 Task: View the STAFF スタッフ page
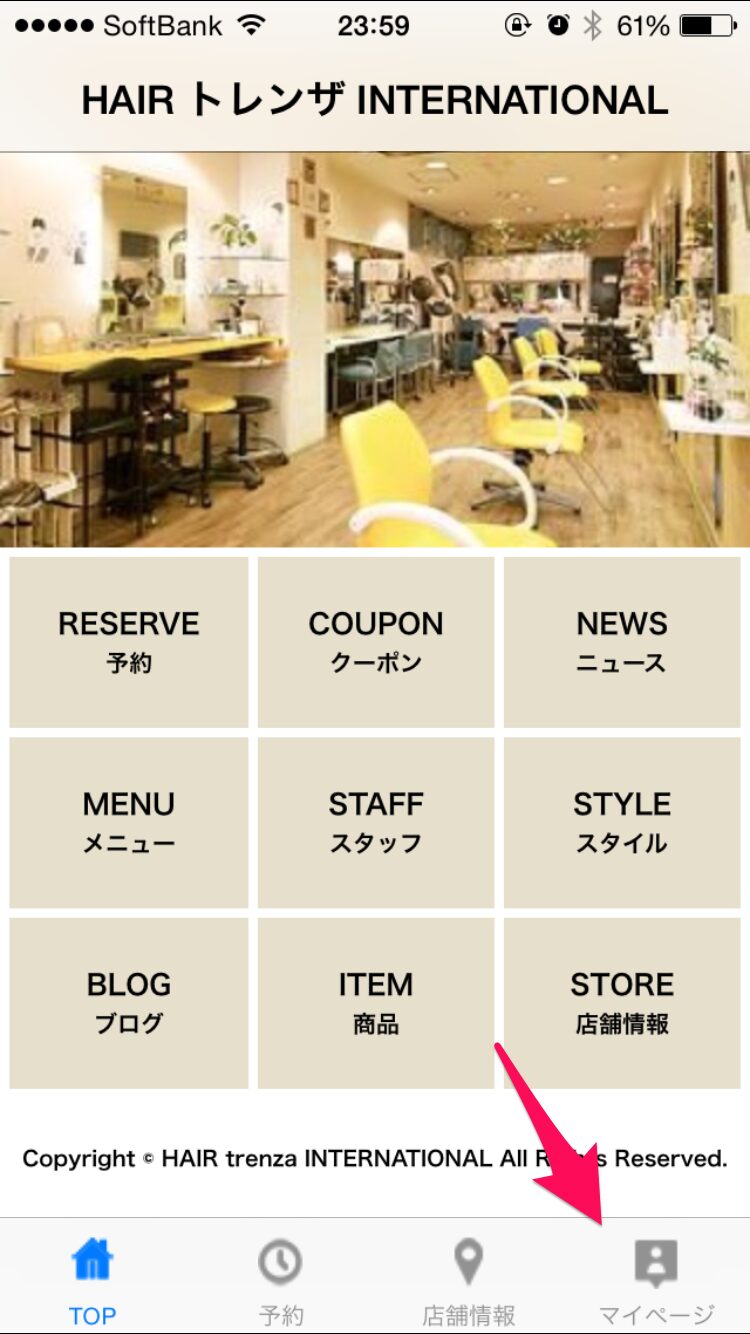tap(376, 823)
